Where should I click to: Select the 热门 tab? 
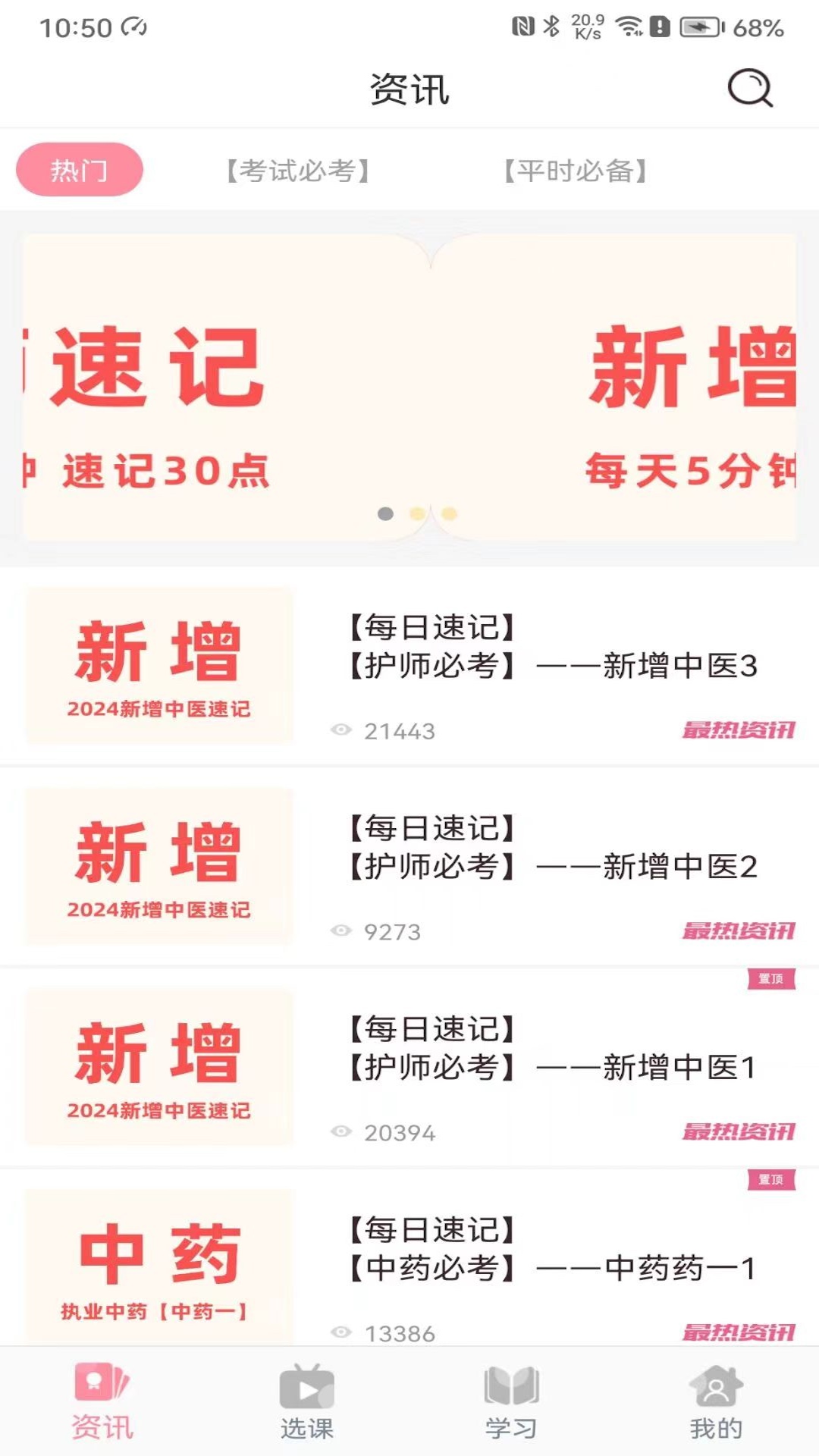pyautogui.click(x=80, y=170)
